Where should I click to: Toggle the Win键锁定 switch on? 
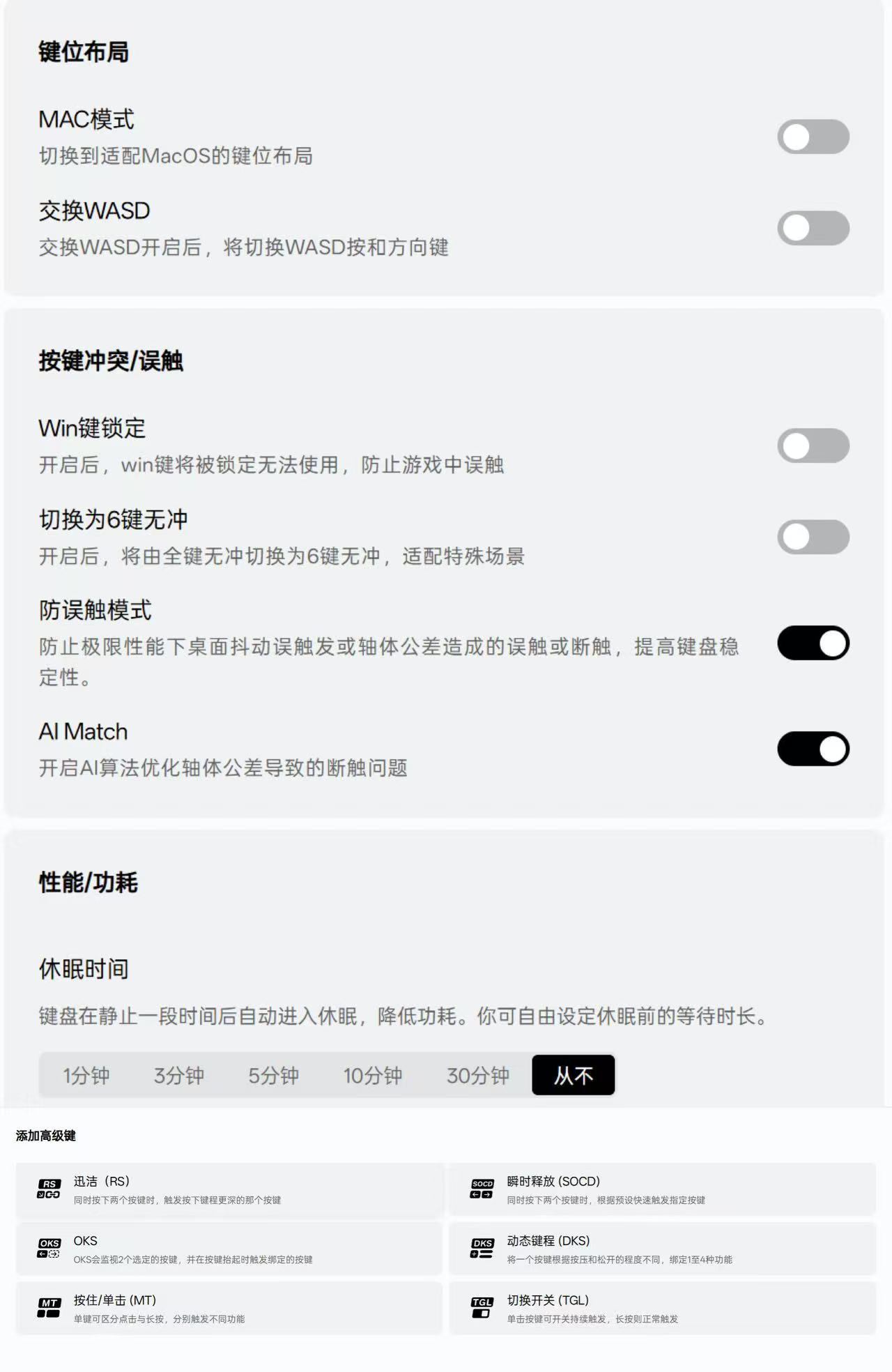[813, 445]
